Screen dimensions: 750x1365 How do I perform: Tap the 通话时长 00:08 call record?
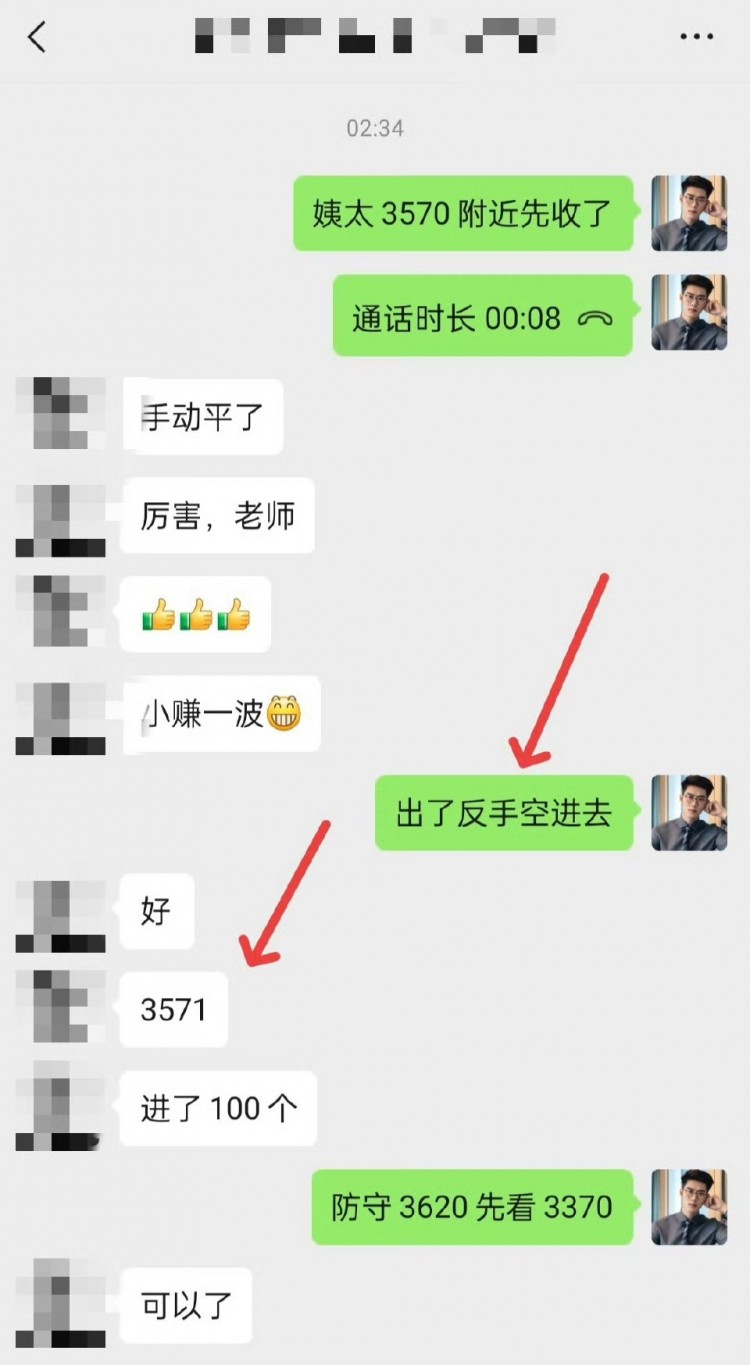point(482,317)
